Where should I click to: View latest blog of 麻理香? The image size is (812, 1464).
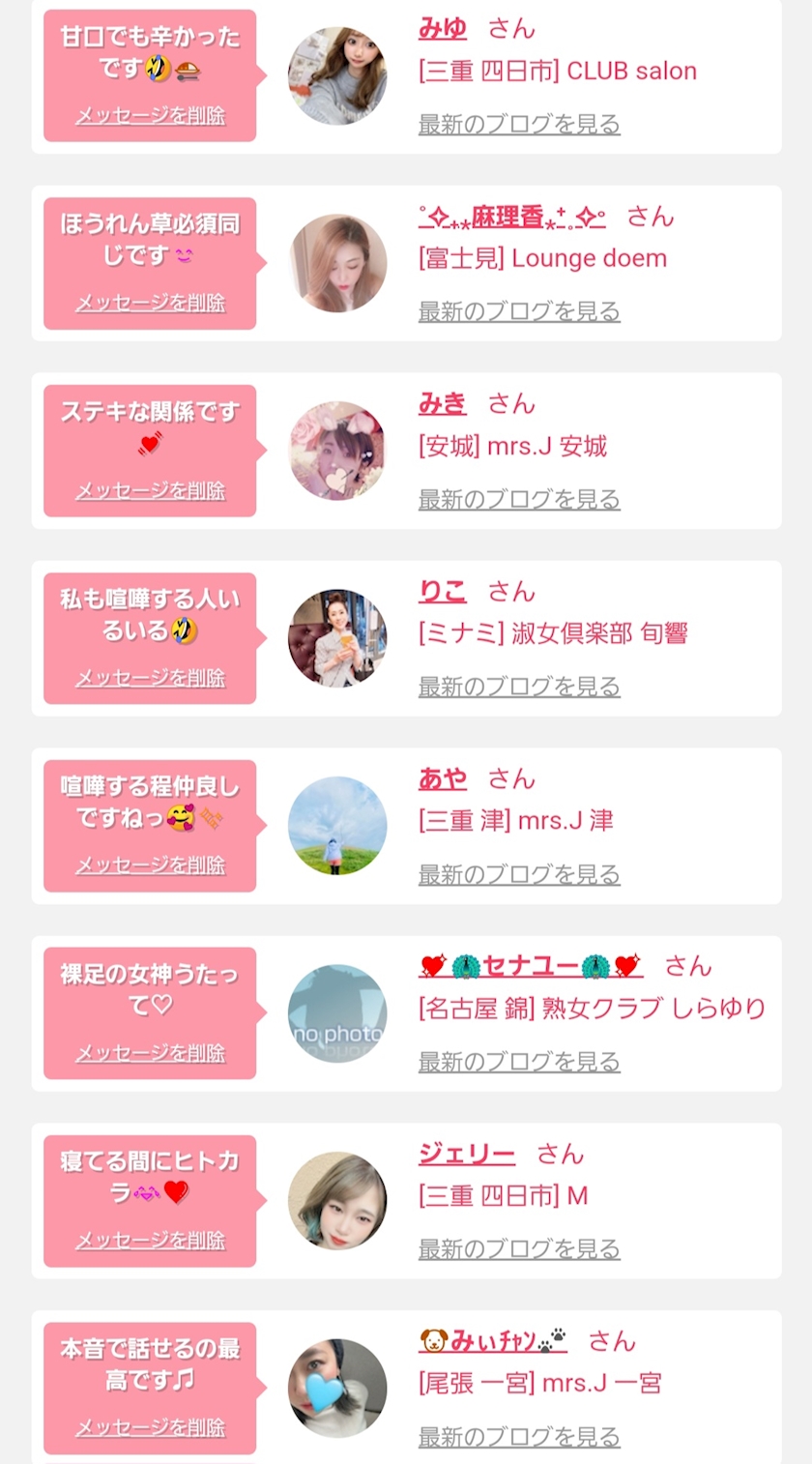(x=519, y=311)
